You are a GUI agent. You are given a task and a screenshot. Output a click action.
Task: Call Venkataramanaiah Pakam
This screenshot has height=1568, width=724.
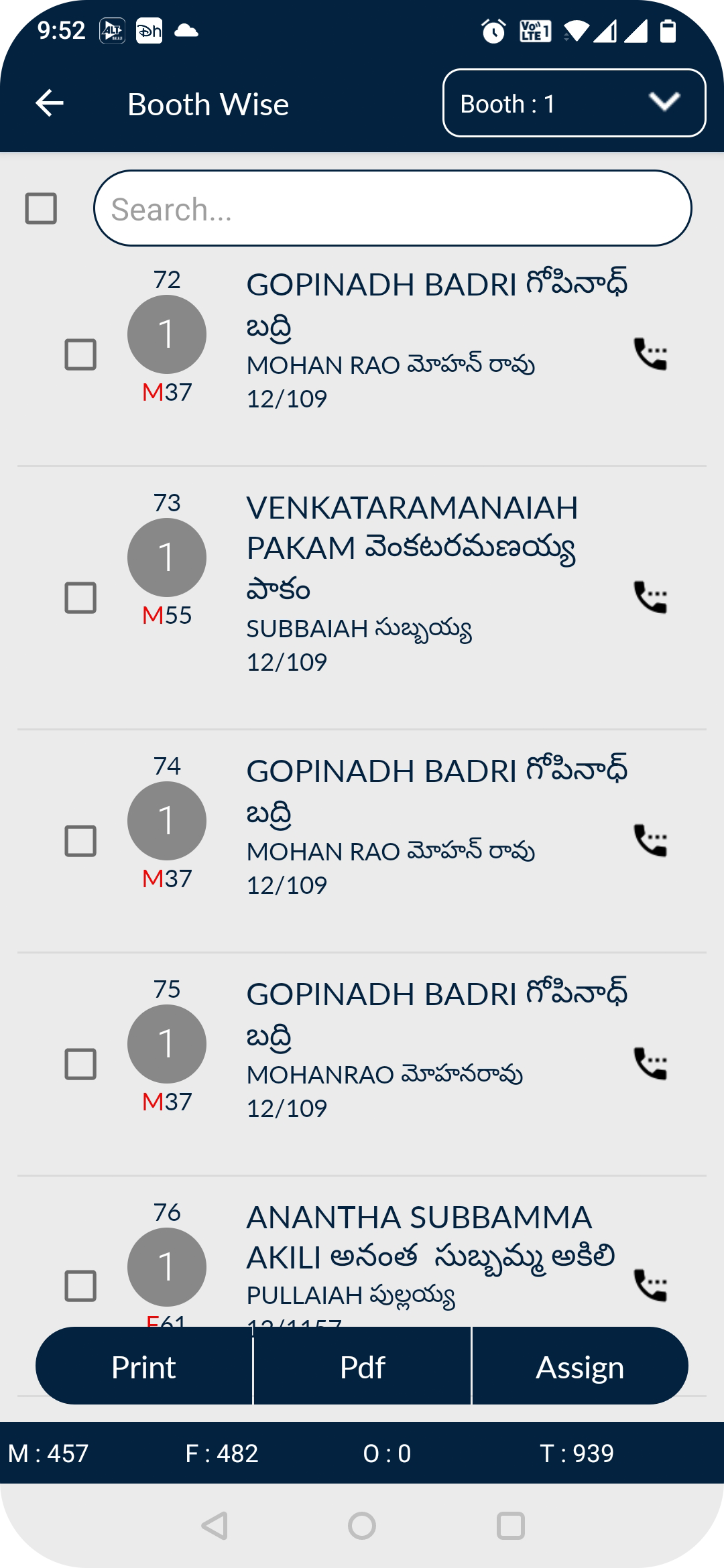pos(650,597)
